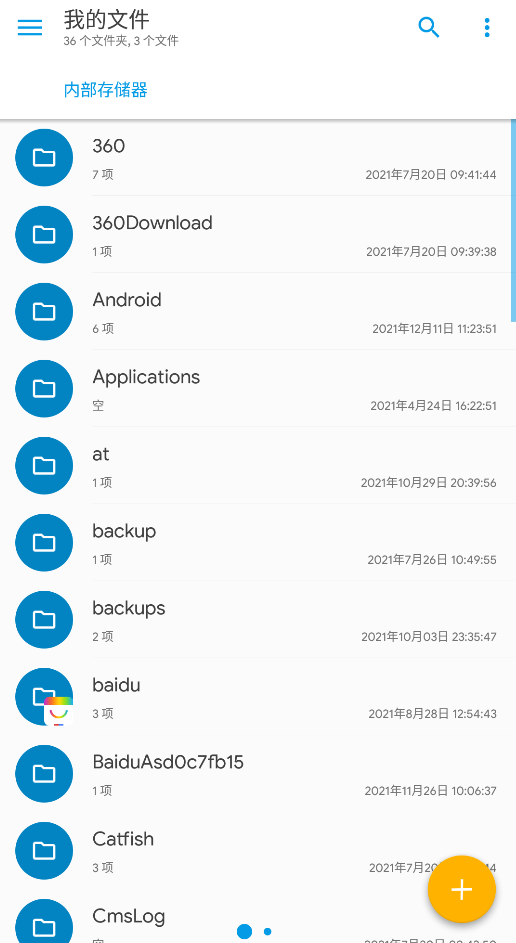
Task: Open the three-dot overflow menu
Action: coord(487,28)
